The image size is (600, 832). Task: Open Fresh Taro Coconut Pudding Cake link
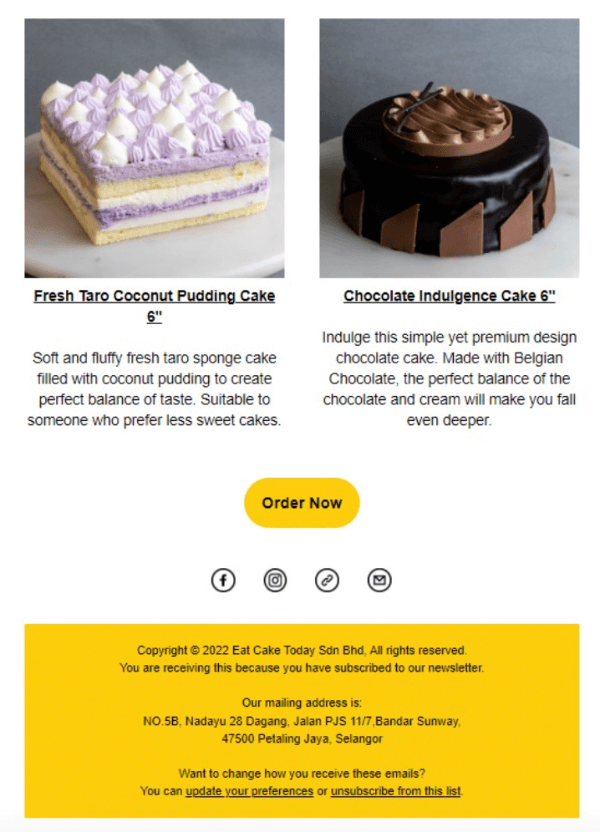(154, 297)
